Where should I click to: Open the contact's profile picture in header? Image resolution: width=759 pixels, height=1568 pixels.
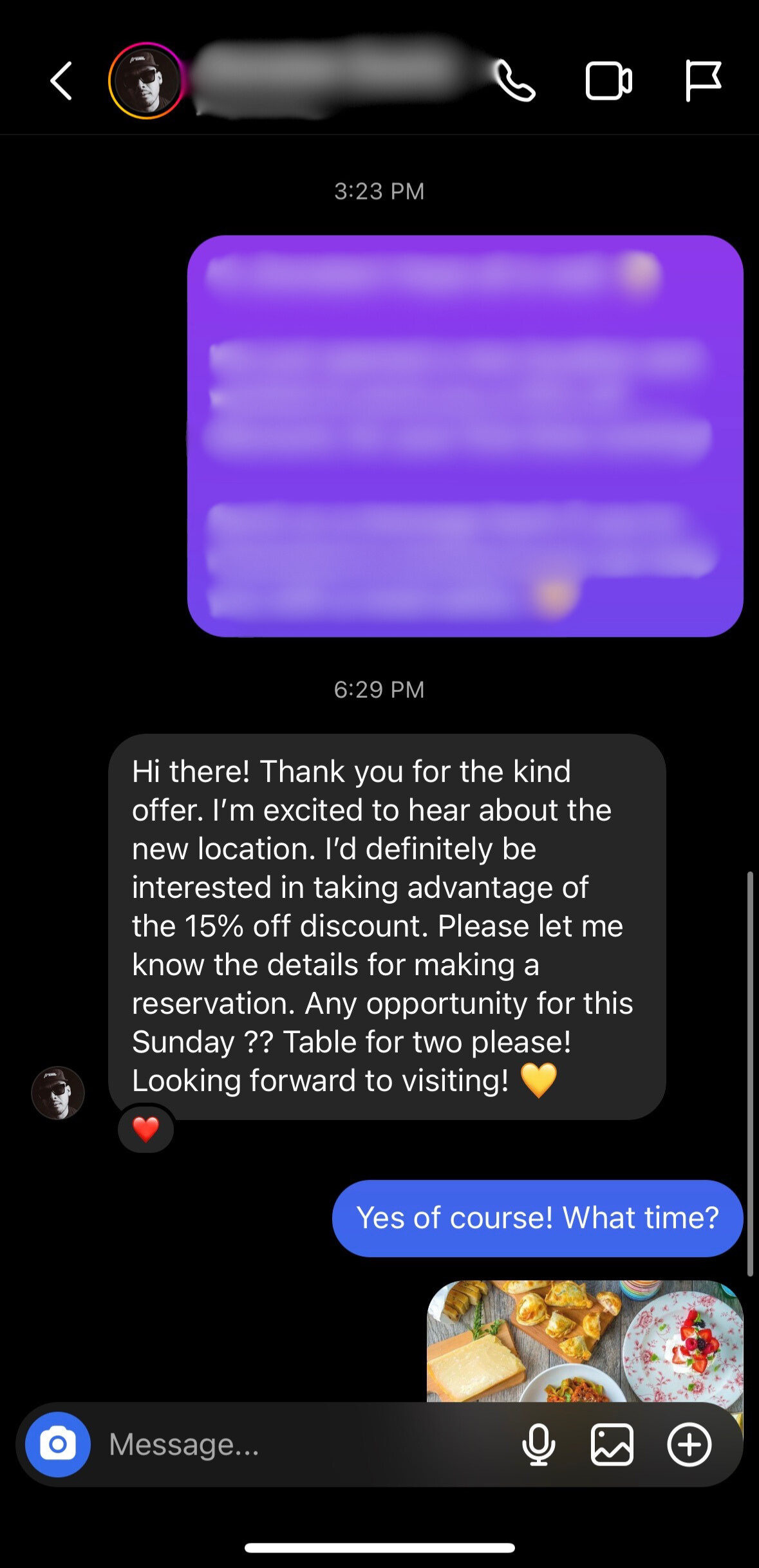[145, 81]
